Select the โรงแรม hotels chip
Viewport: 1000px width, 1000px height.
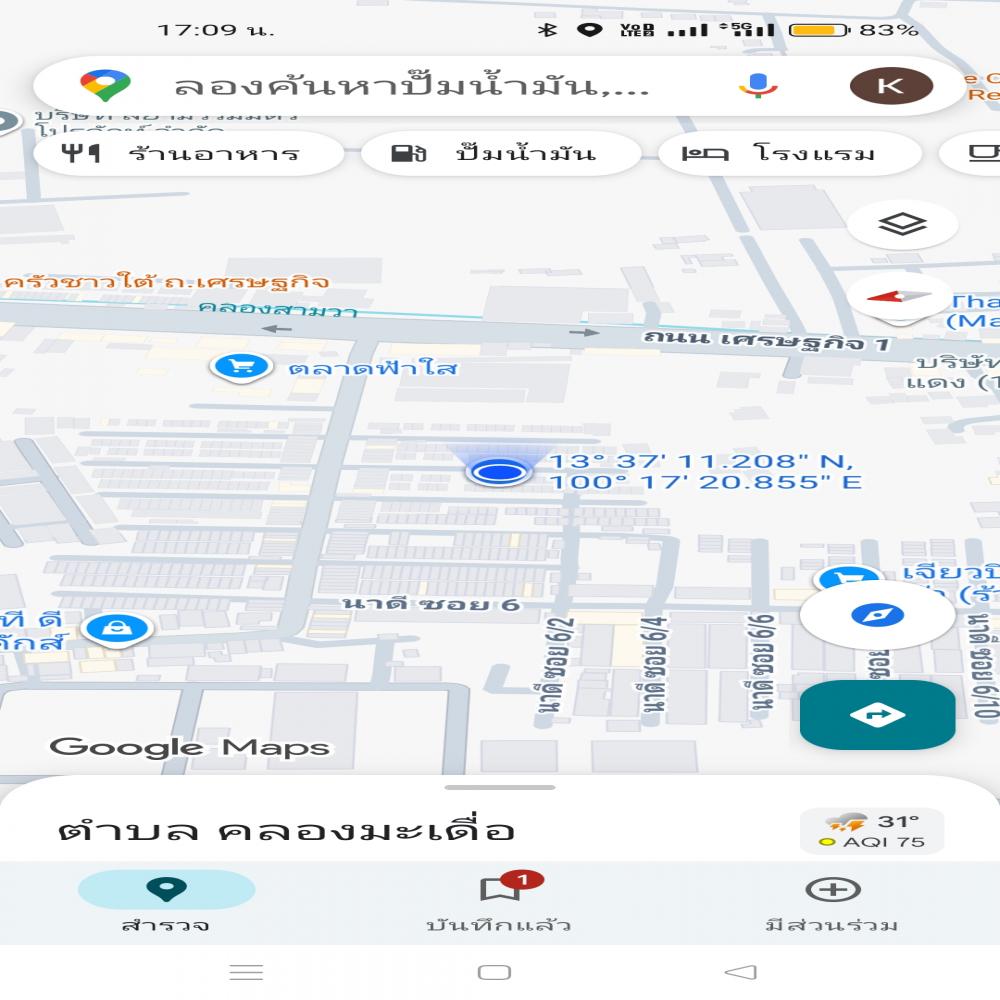point(789,154)
